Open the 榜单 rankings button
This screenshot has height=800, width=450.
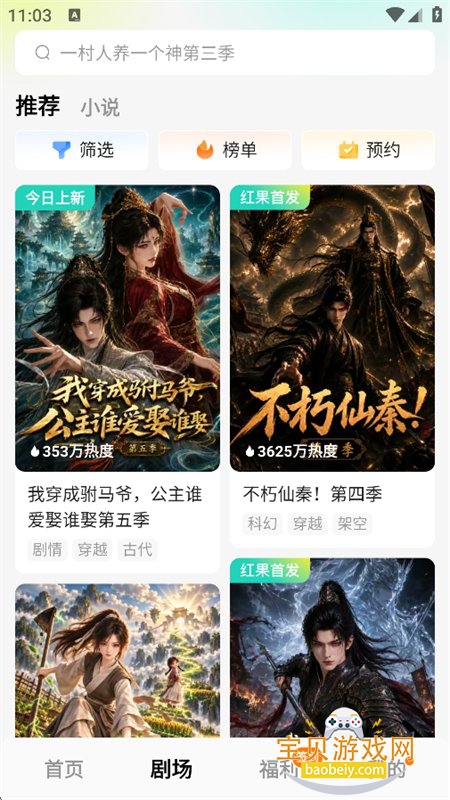pos(225,150)
